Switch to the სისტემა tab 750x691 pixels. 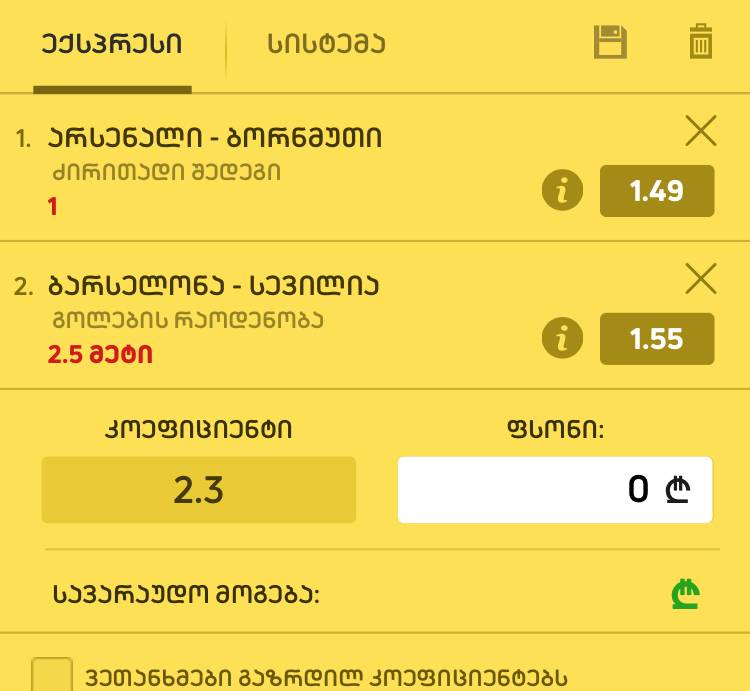326,45
